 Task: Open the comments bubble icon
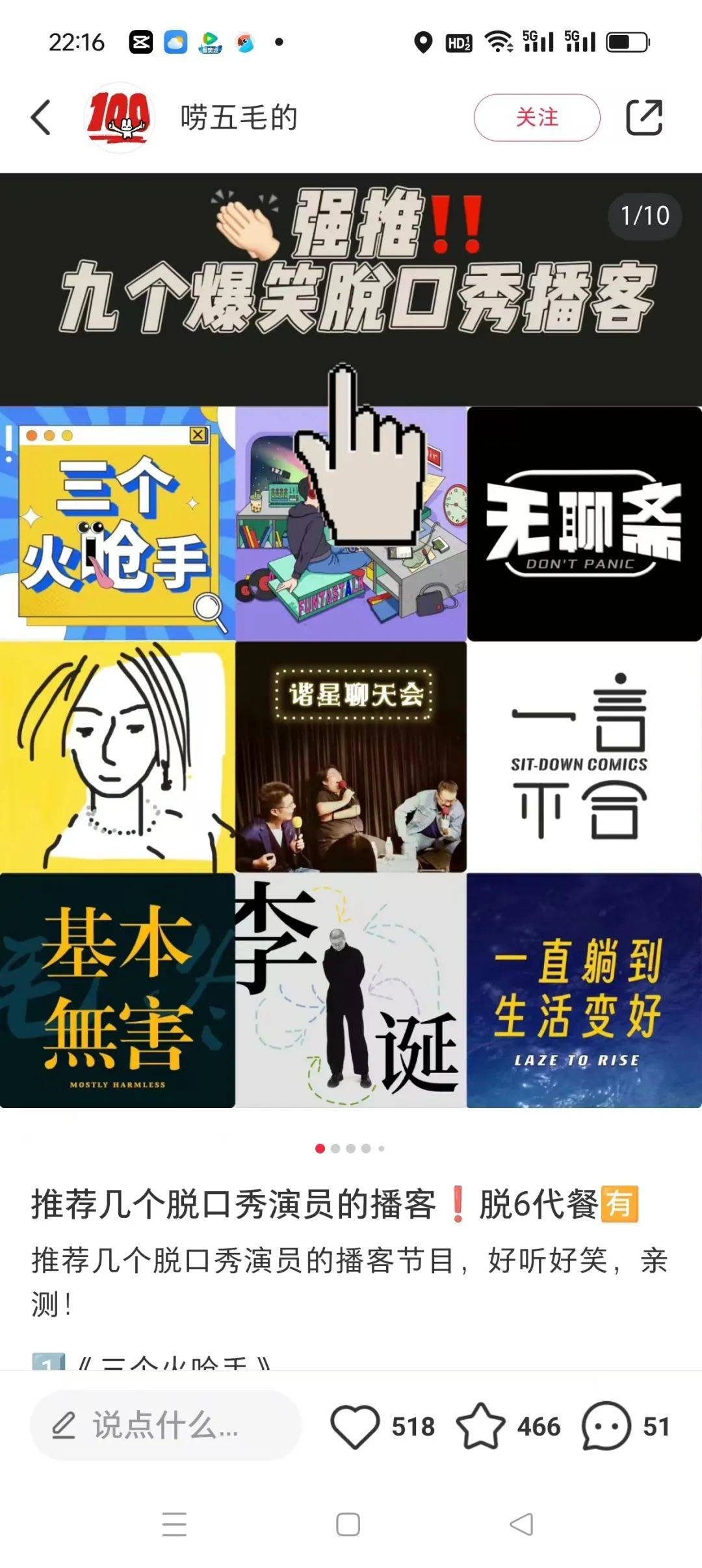click(x=606, y=1426)
